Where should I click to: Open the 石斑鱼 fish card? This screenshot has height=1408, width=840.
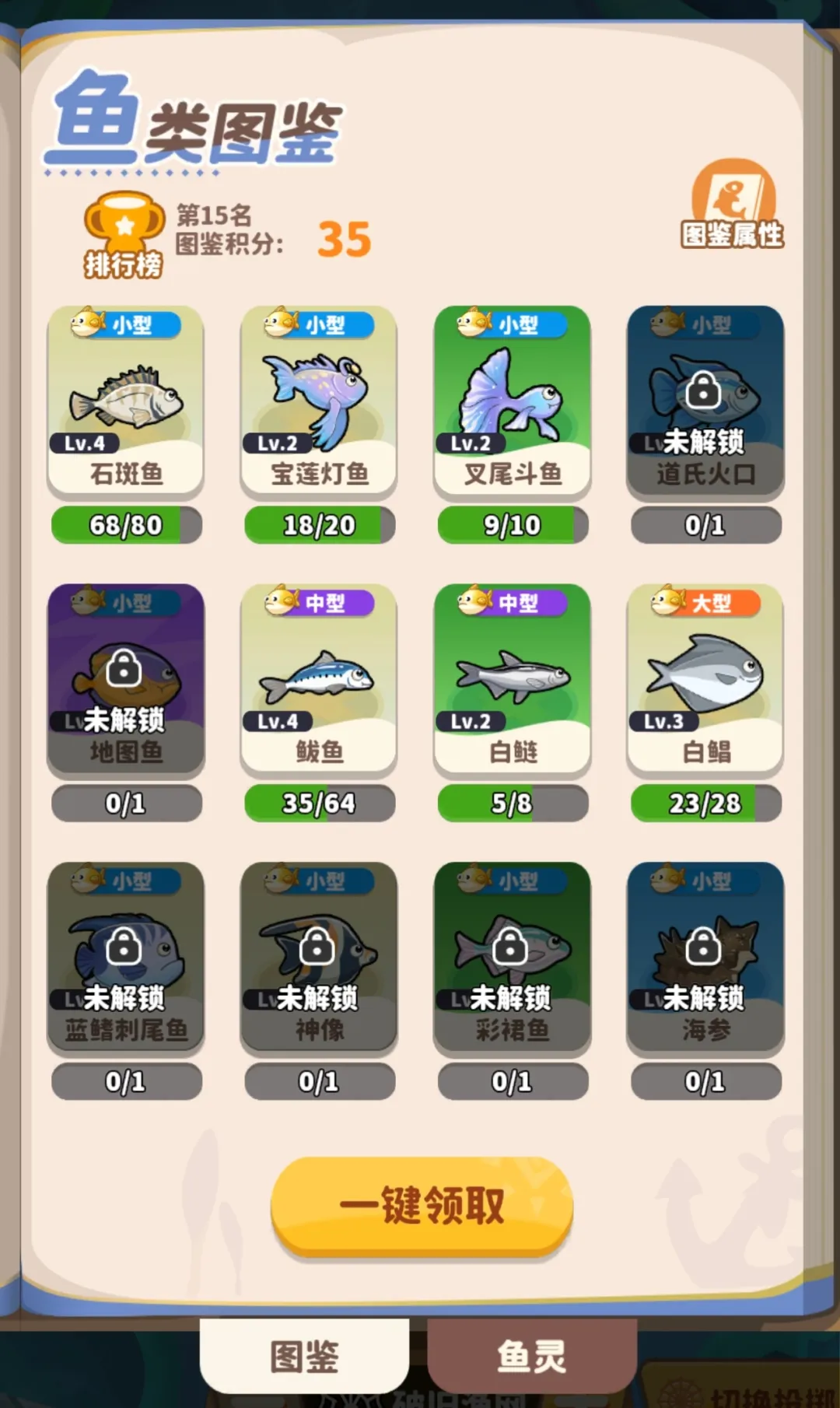(x=126, y=401)
